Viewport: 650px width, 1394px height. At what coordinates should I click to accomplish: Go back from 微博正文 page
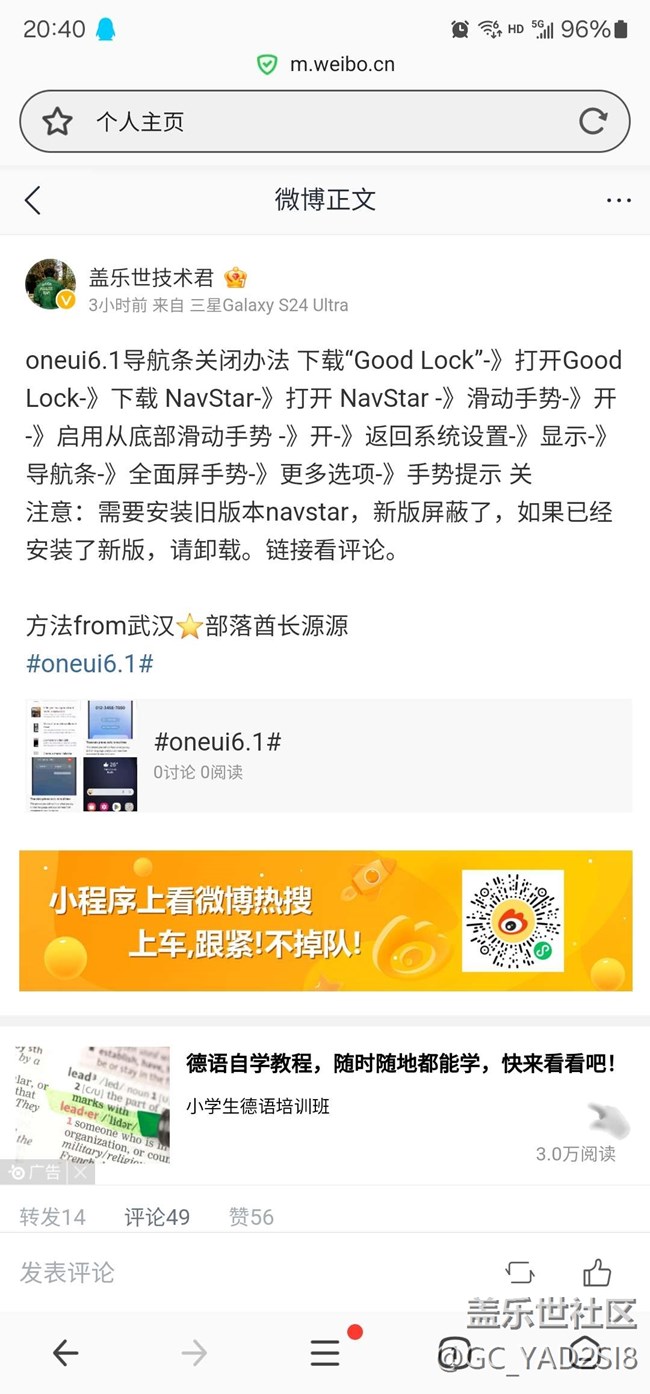click(33, 200)
